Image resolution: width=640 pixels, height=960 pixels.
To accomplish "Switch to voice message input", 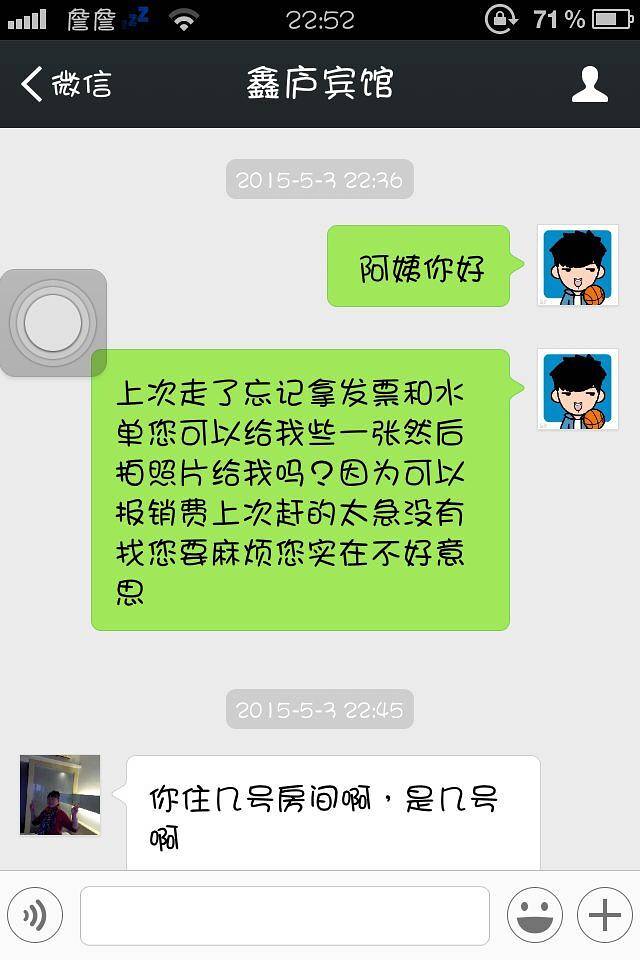I will tap(35, 915).
